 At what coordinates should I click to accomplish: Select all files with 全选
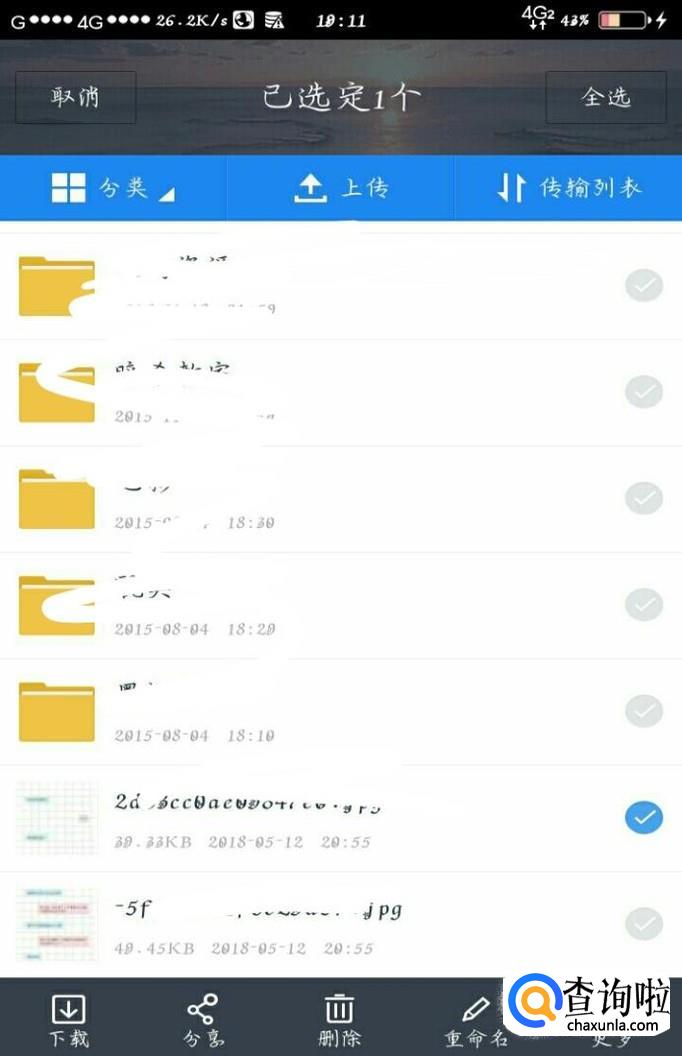click(605, 97)
